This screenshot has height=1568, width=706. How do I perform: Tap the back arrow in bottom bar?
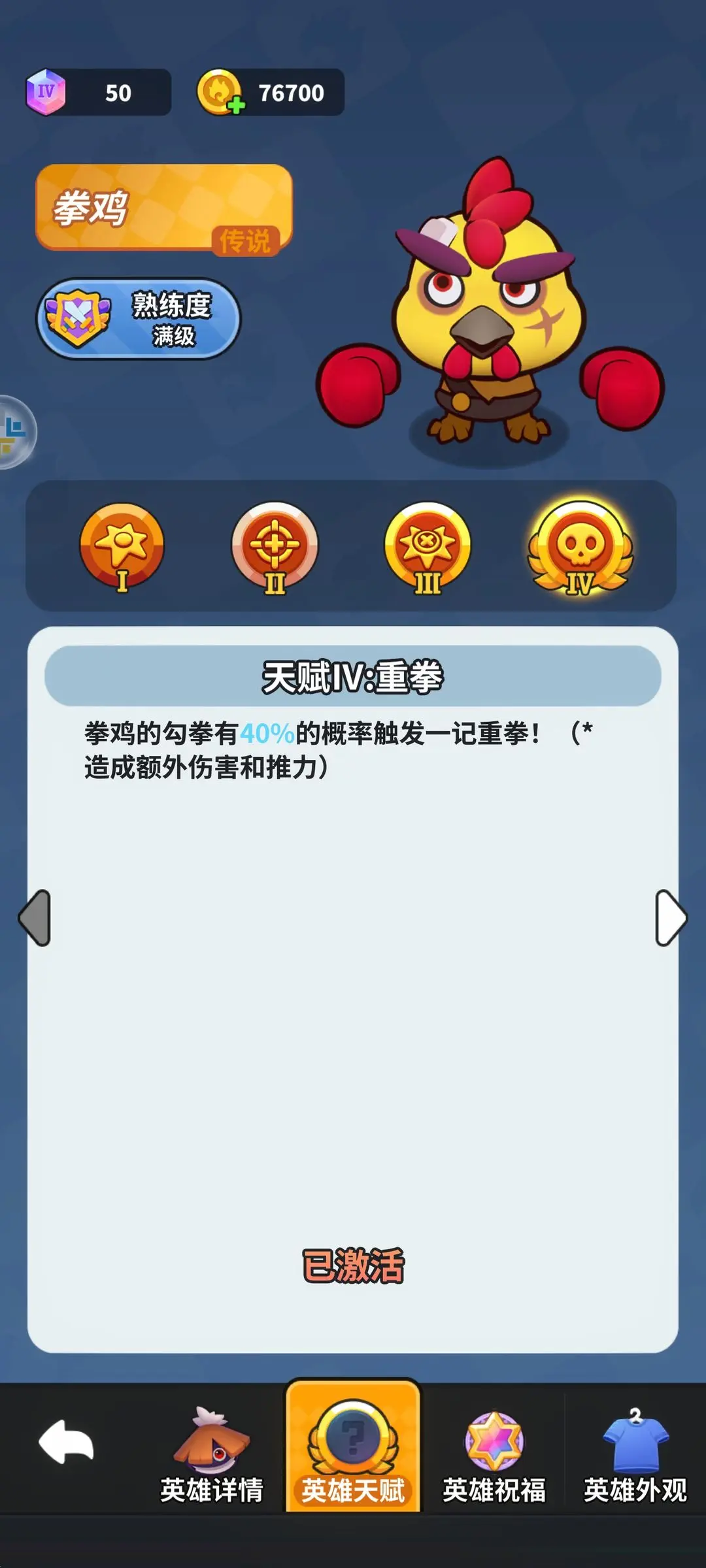[67, 1443]
